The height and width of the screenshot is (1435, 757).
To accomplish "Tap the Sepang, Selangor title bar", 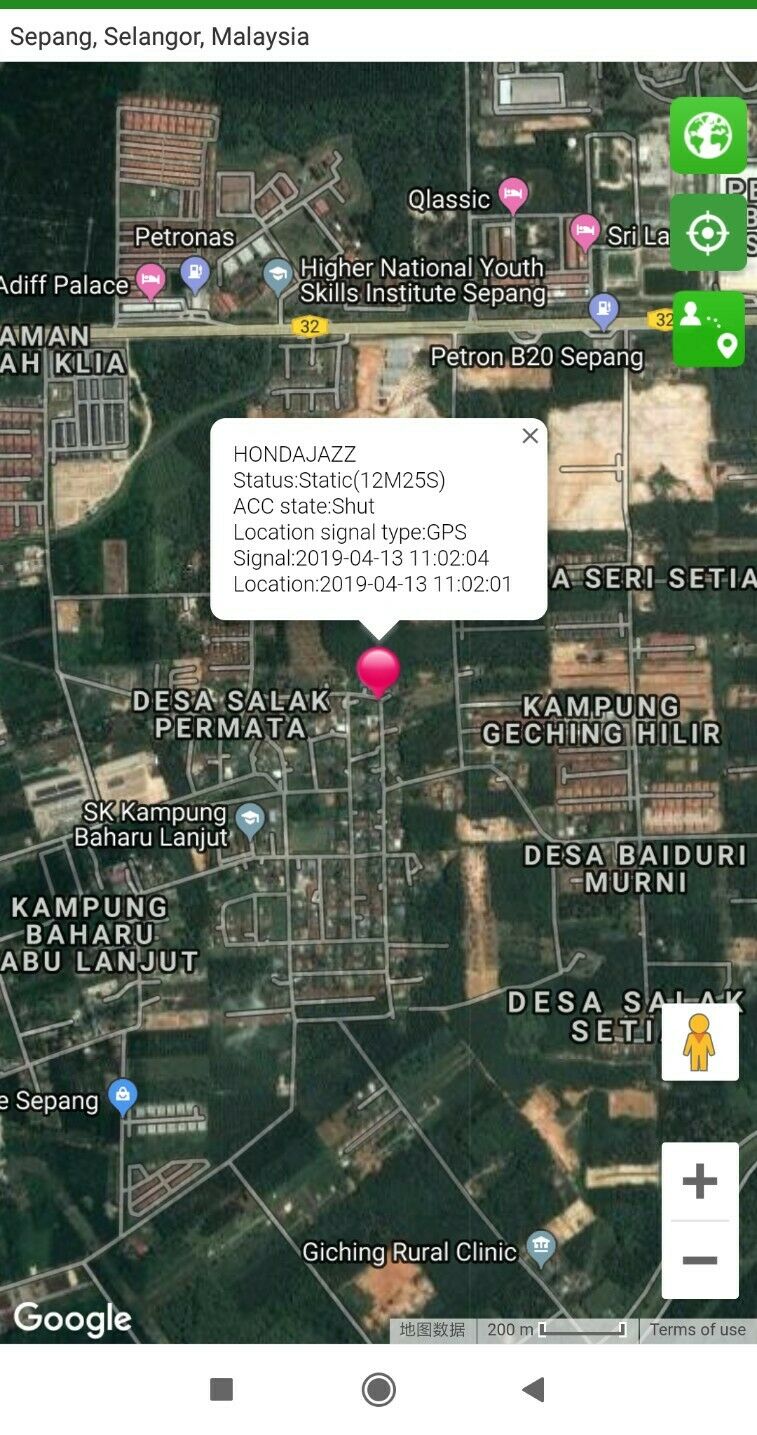I will click(x=160, y=36).
